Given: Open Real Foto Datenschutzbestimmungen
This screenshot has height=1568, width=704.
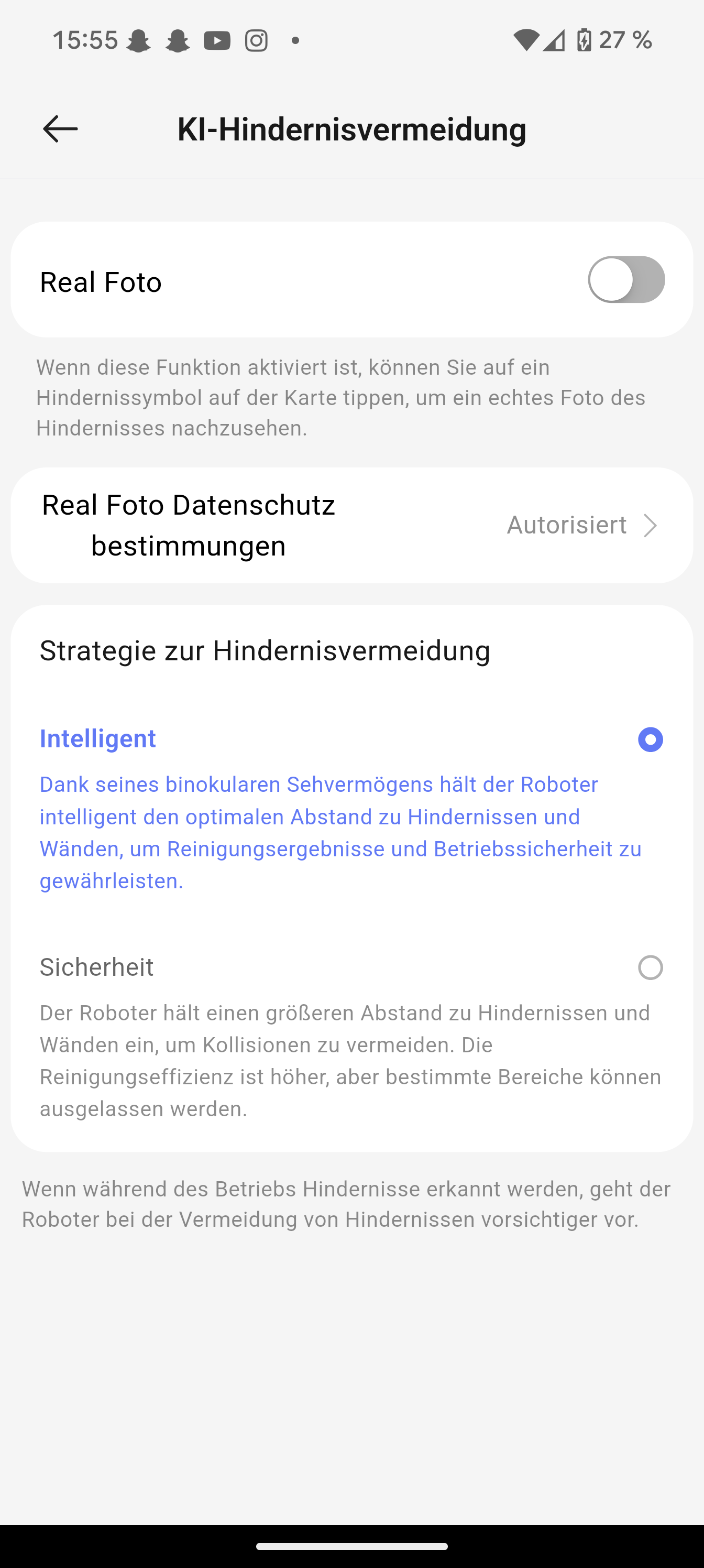Looking at the screenshot, I should coord(351,525).
